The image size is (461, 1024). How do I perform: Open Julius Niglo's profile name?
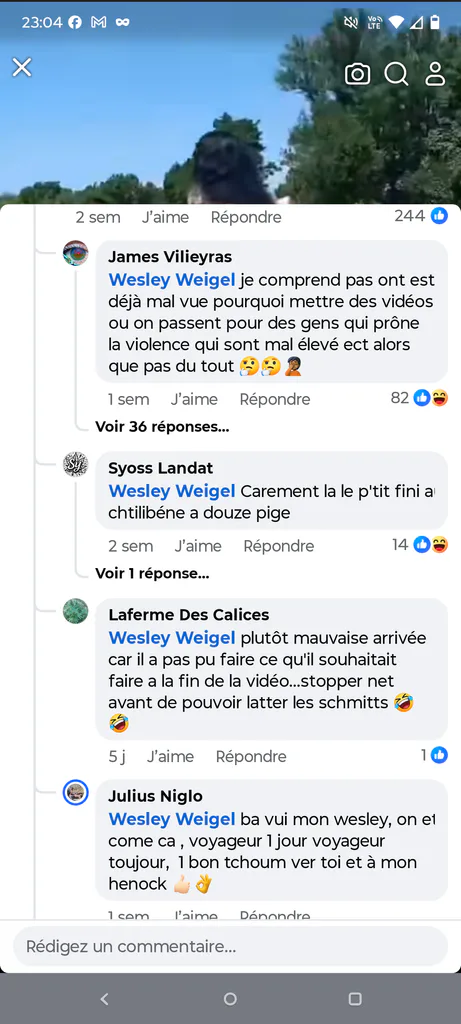click(155, 796)
